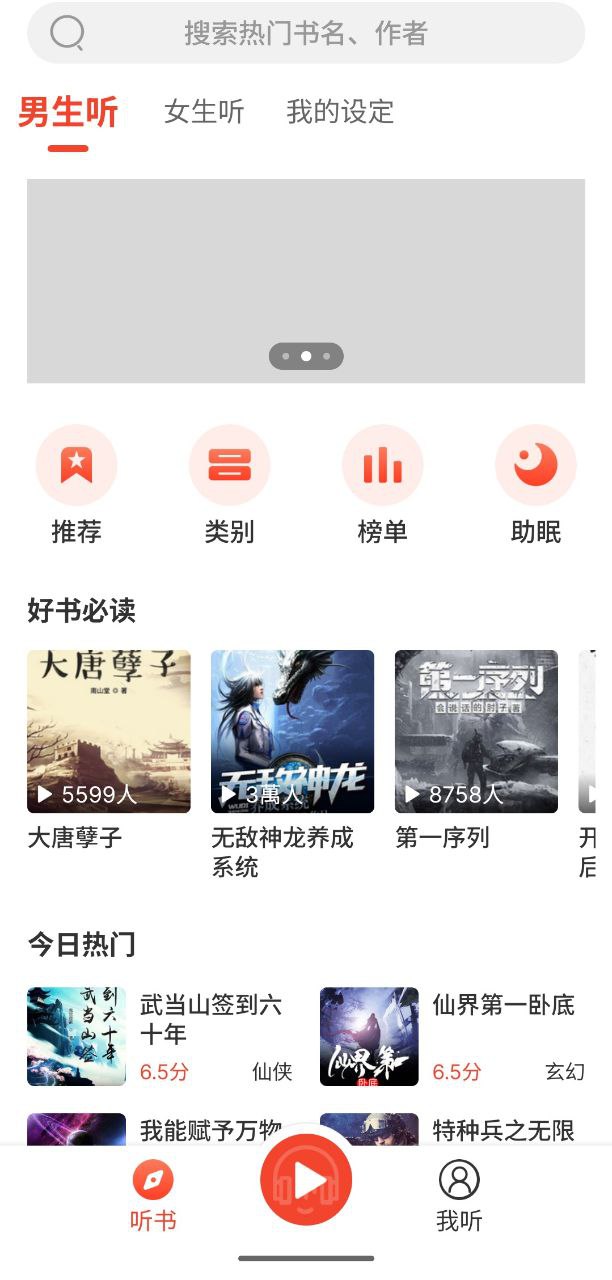Go to the 听书 tab
Screen dimensions: 612x1280
pyautogui.click(x=153, y=1196)
